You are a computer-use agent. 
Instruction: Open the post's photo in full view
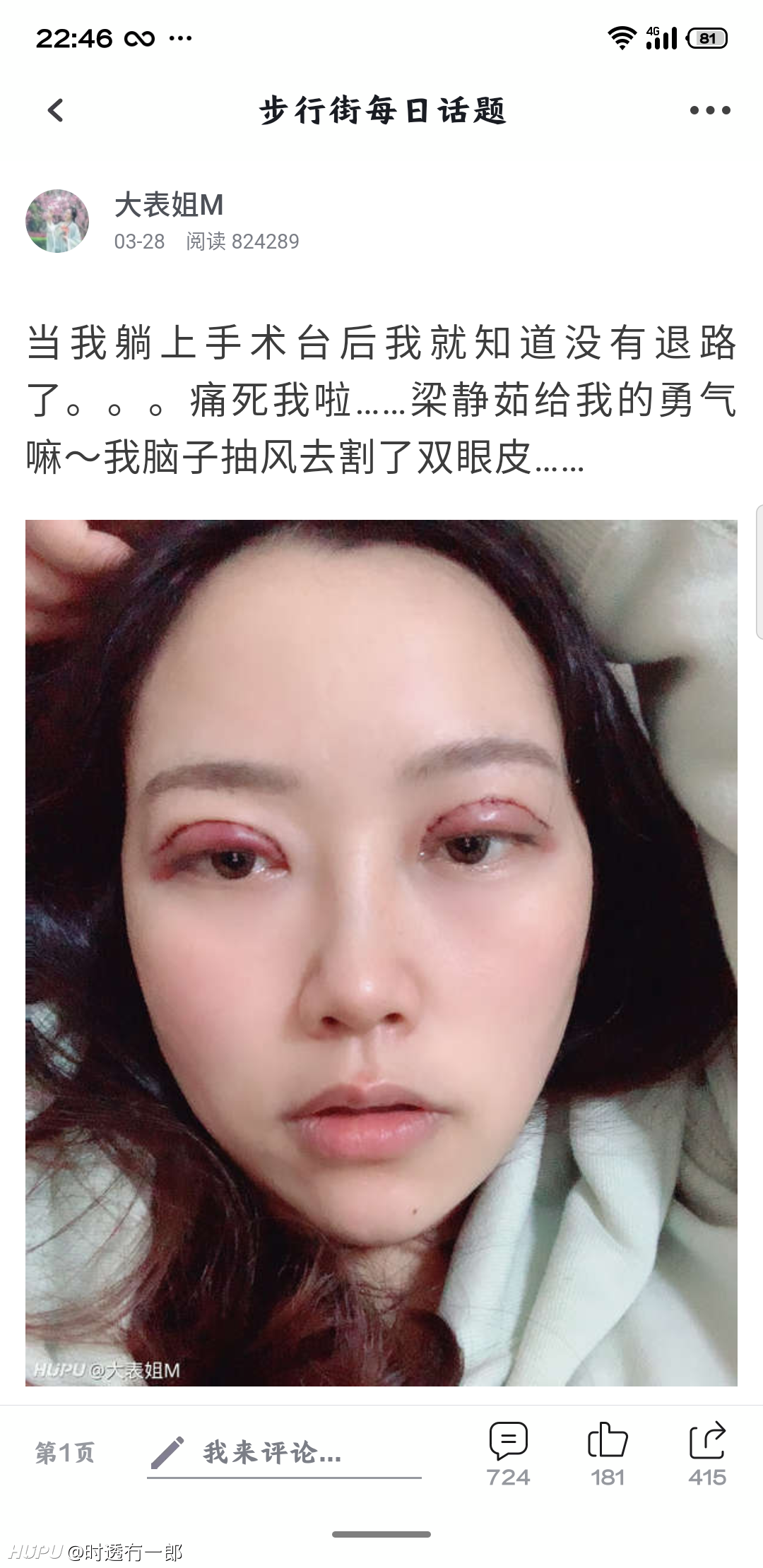[381, 953]
